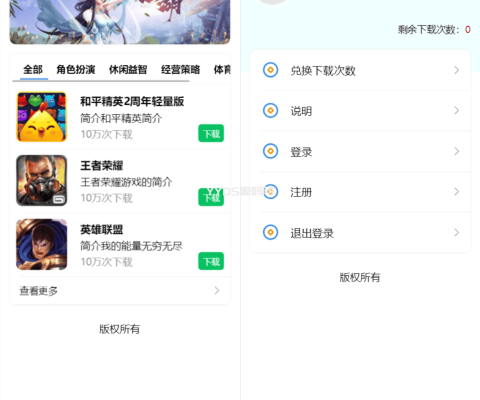
Task: Download 和平精英2周年轻量版
Action: pos(211,133)
